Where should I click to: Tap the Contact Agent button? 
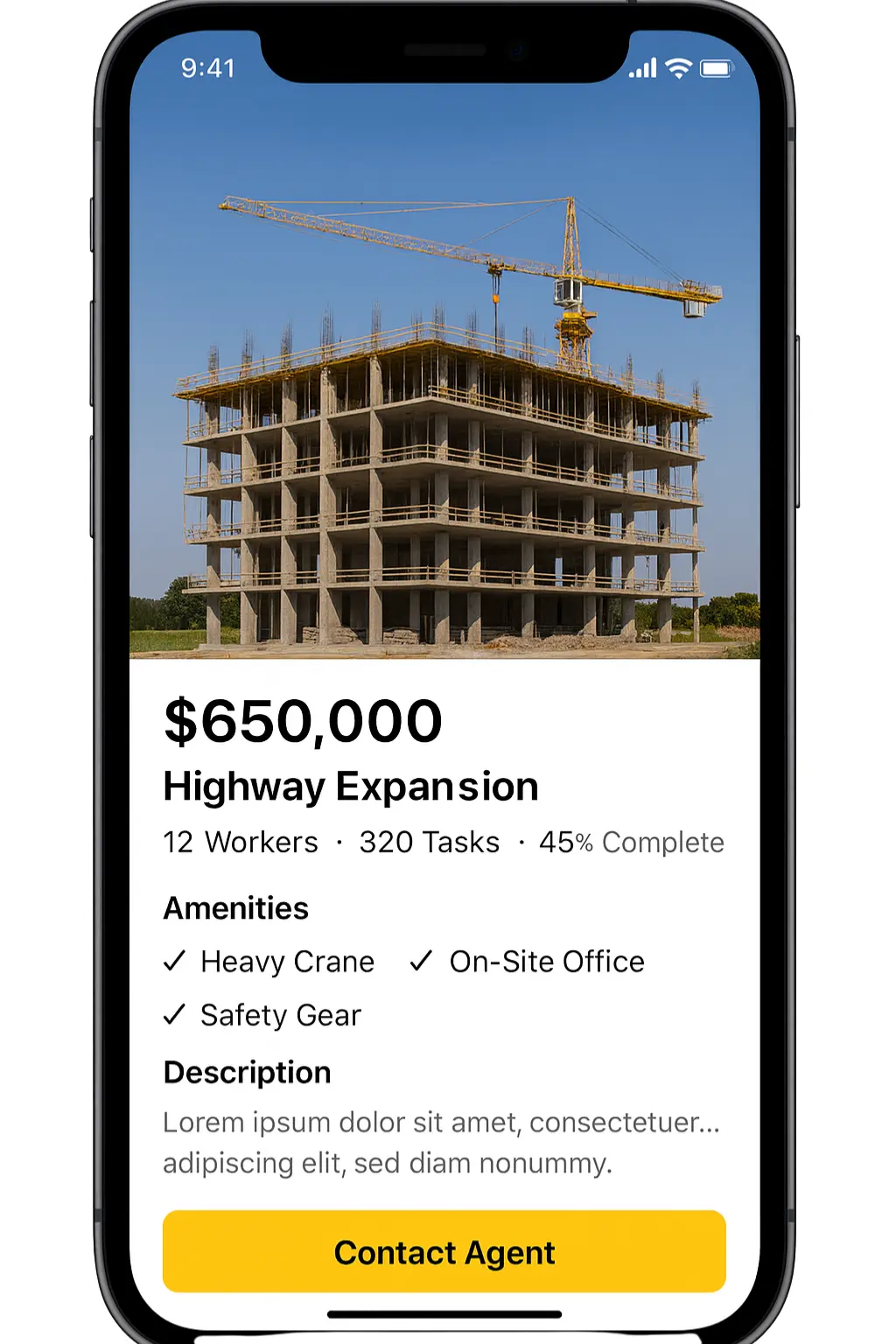(444, 1251)
